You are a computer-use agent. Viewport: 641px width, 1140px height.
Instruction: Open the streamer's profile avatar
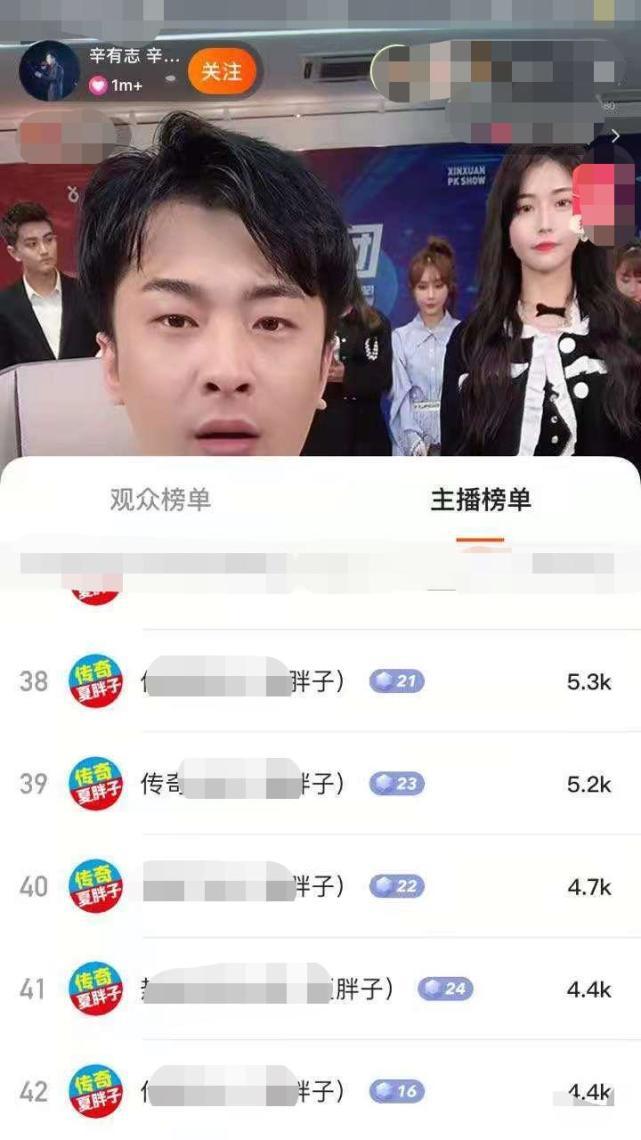click(49, 71)
